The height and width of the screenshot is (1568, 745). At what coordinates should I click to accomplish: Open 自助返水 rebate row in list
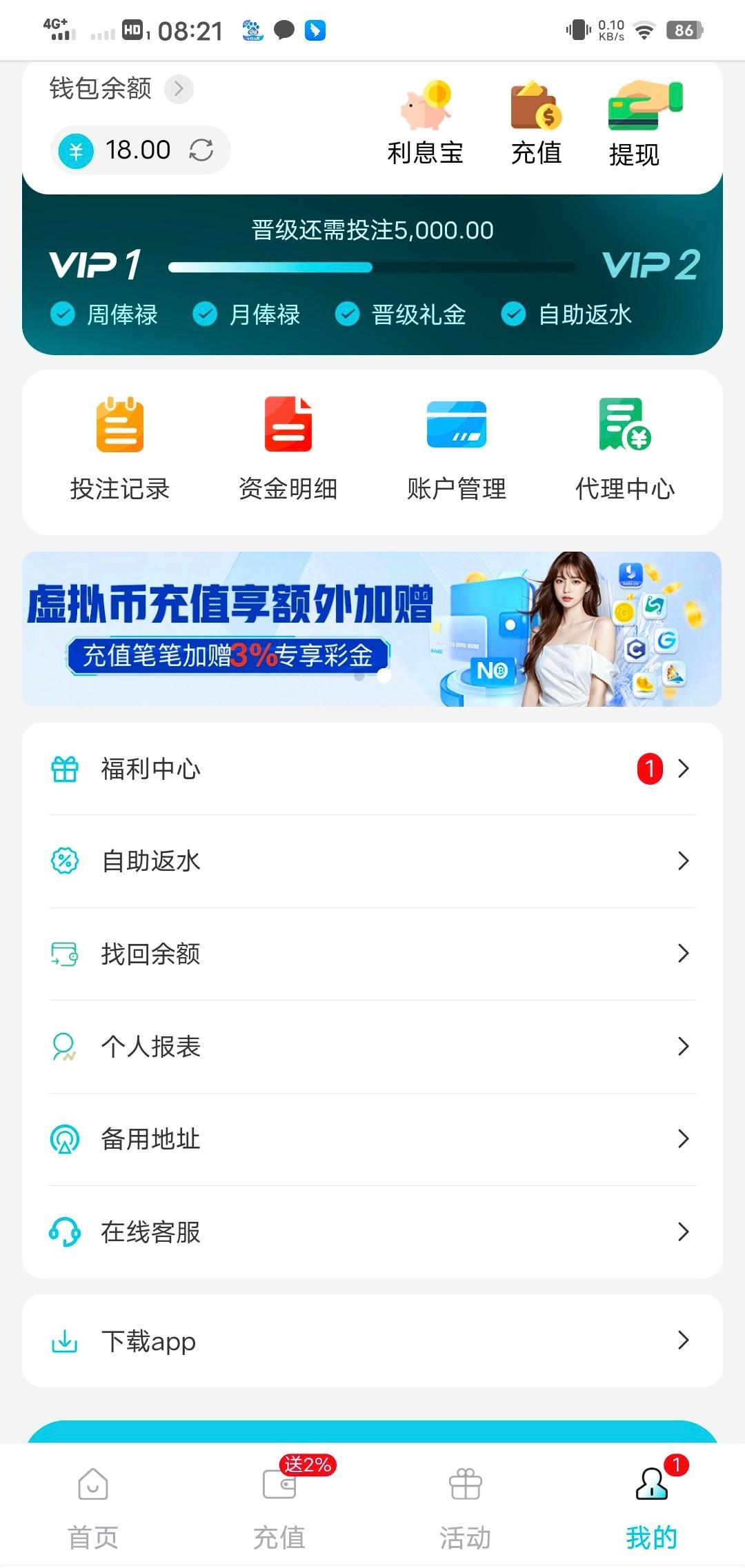click(372, 861)
